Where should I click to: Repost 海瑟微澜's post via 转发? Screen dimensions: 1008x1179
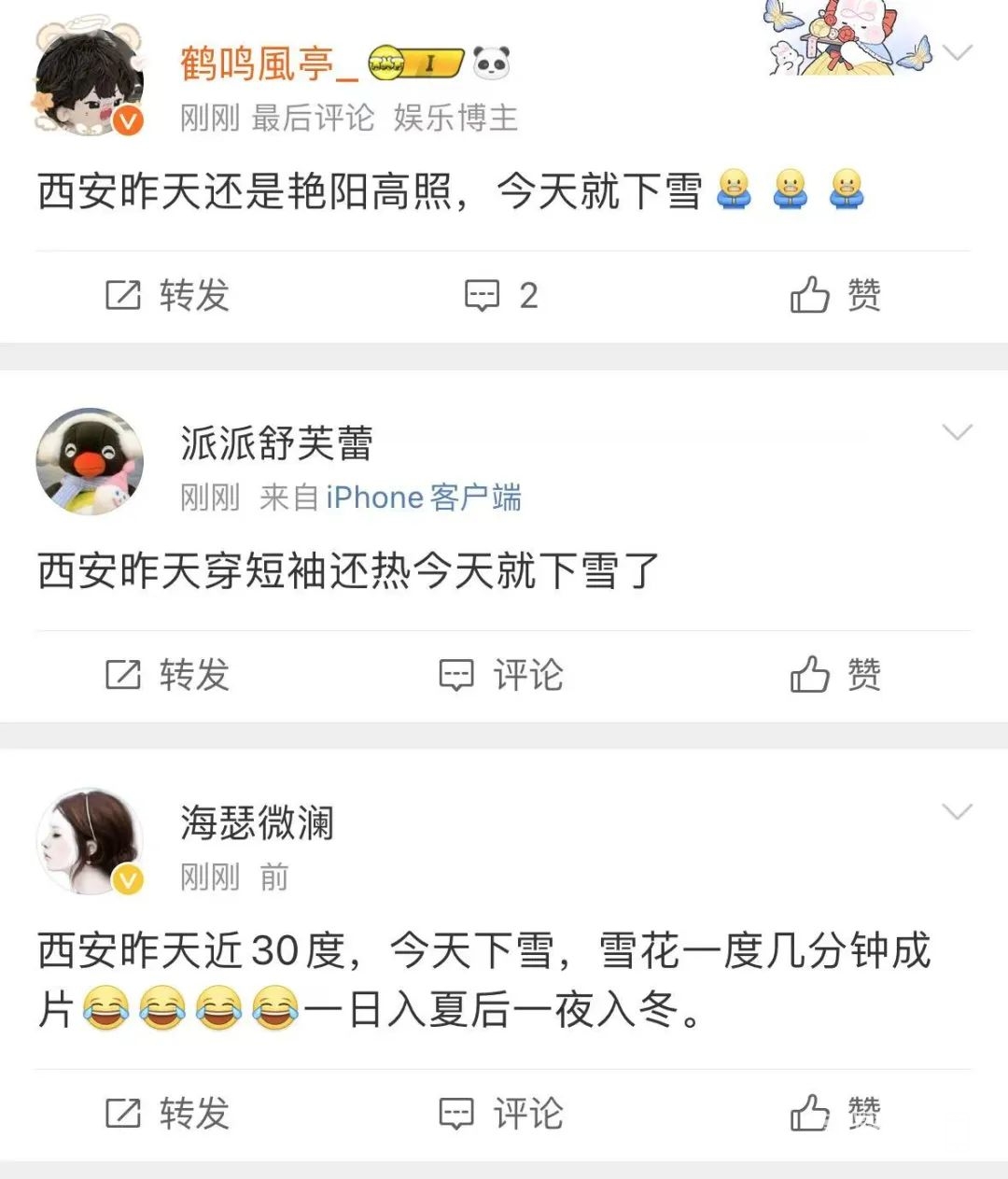pos(168,1114)
